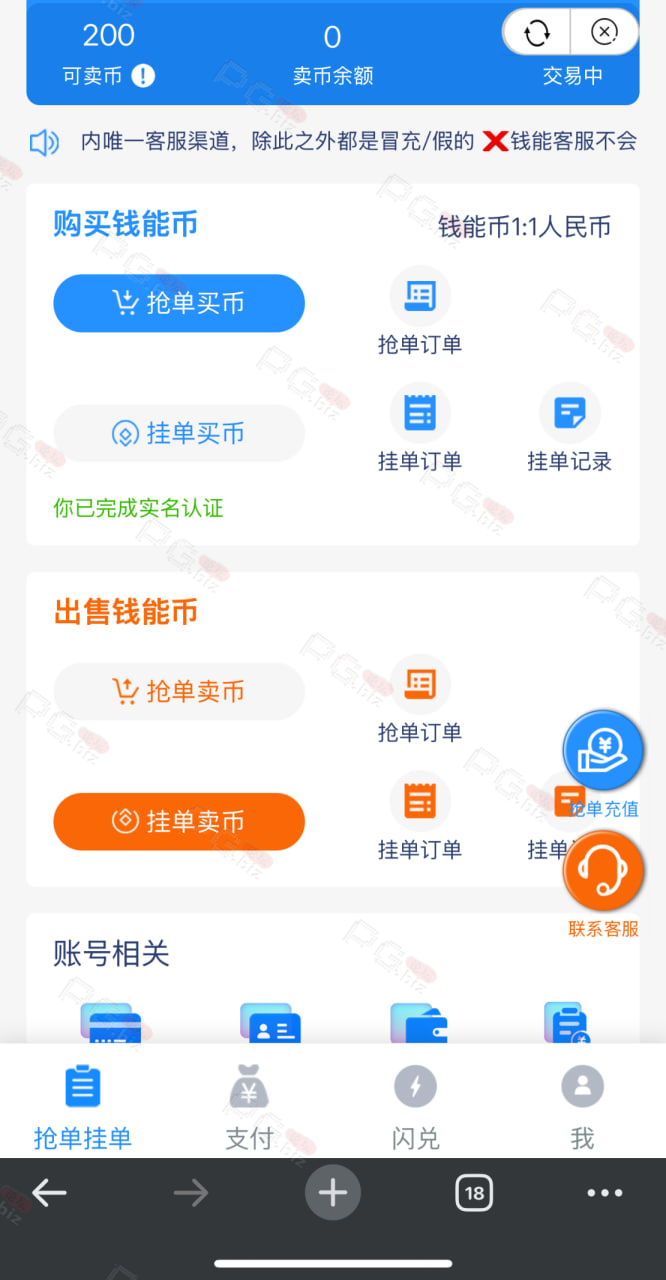Tap the close icon in the blue card

(604, 33)
